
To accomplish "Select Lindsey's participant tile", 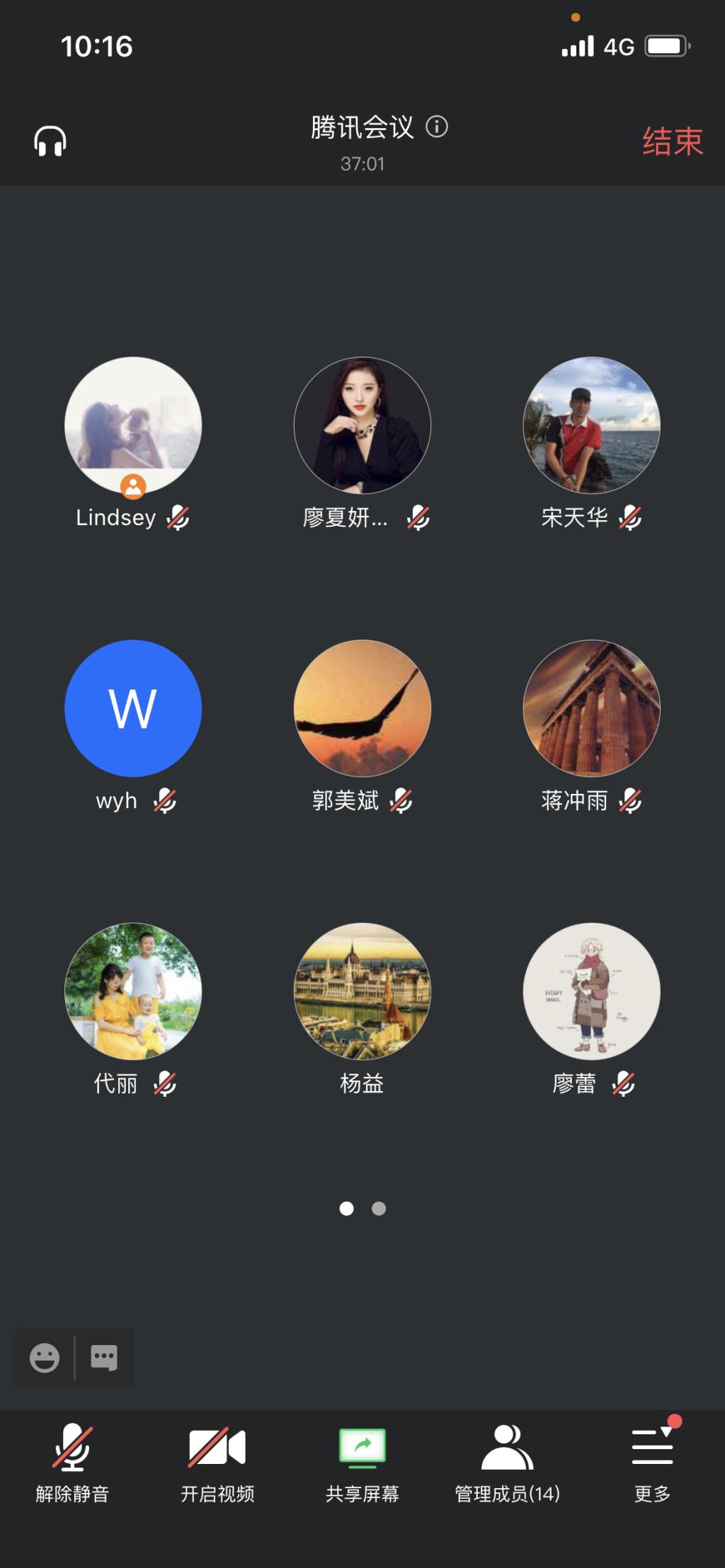I will 133,426.
